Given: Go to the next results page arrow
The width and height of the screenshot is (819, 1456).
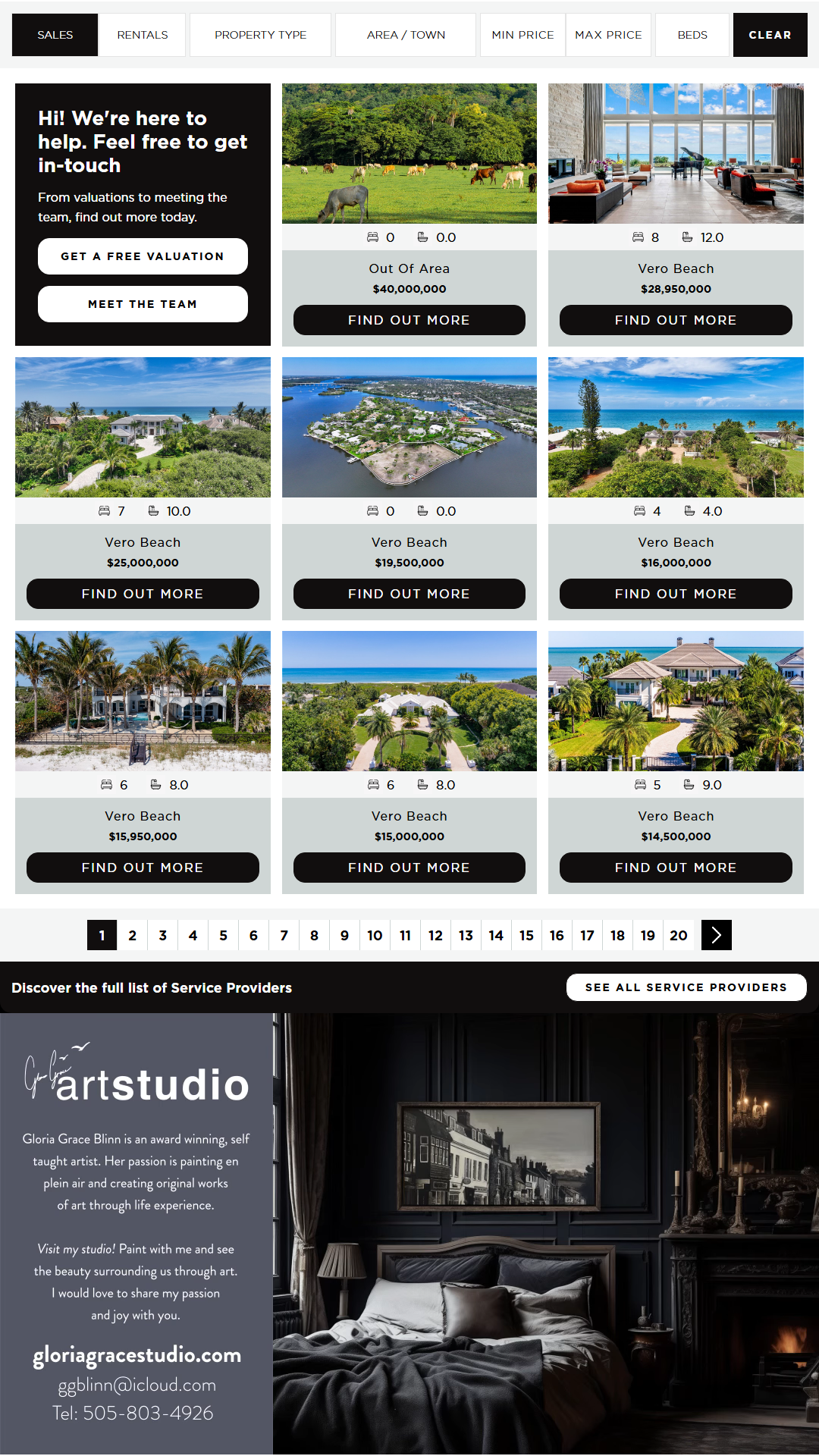Looking at the screenshot, I should coord(716,935).
